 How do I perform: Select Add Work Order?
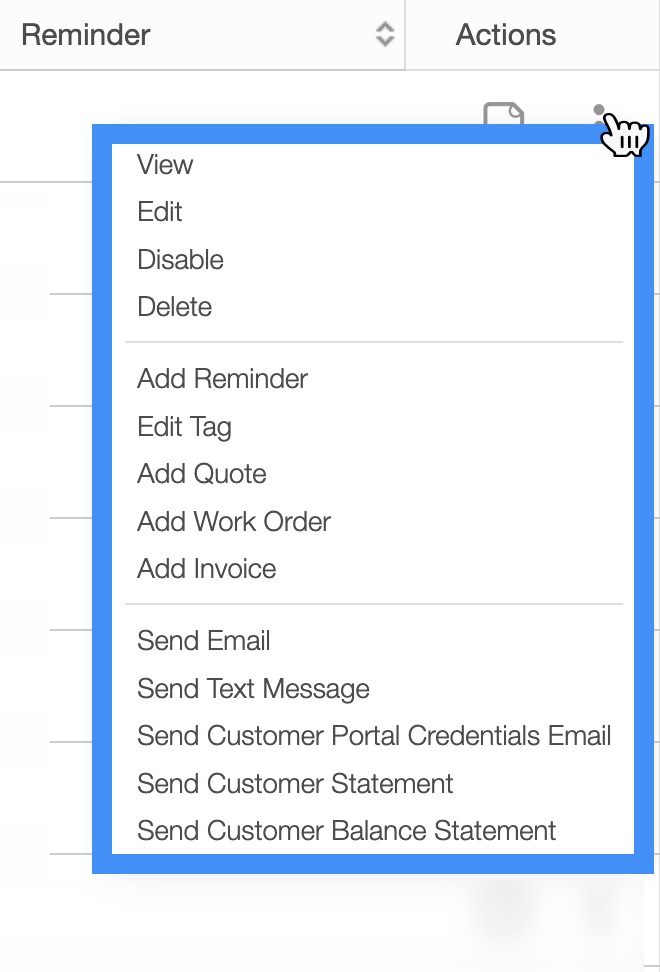[x=234, y=522]
